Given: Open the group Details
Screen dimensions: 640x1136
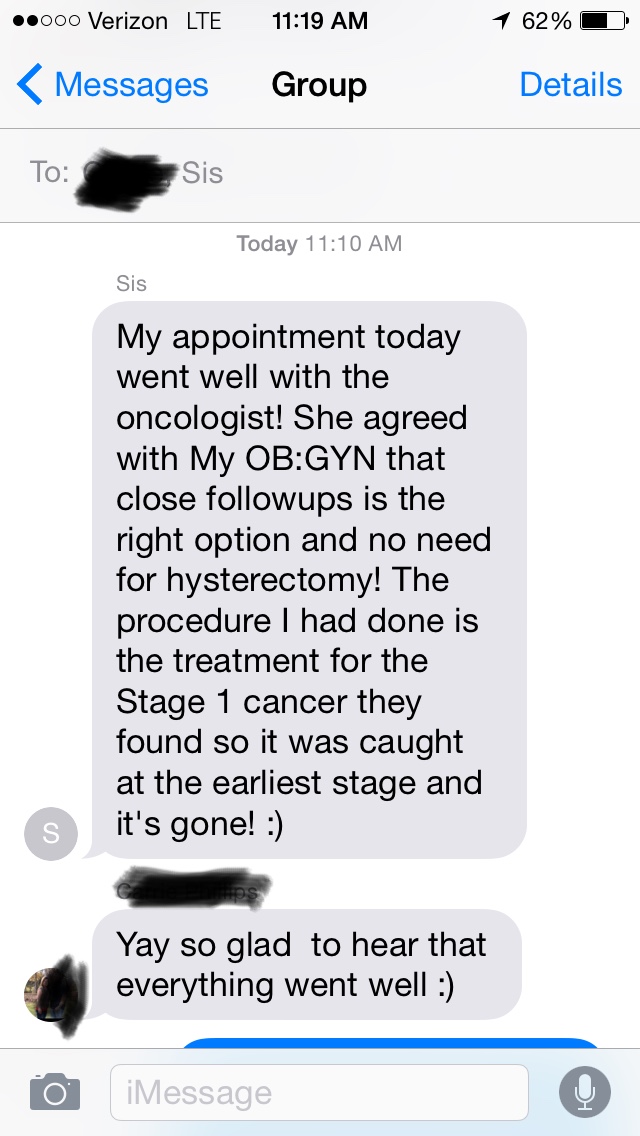Looking at the screenshot, I should coord(570,85).
